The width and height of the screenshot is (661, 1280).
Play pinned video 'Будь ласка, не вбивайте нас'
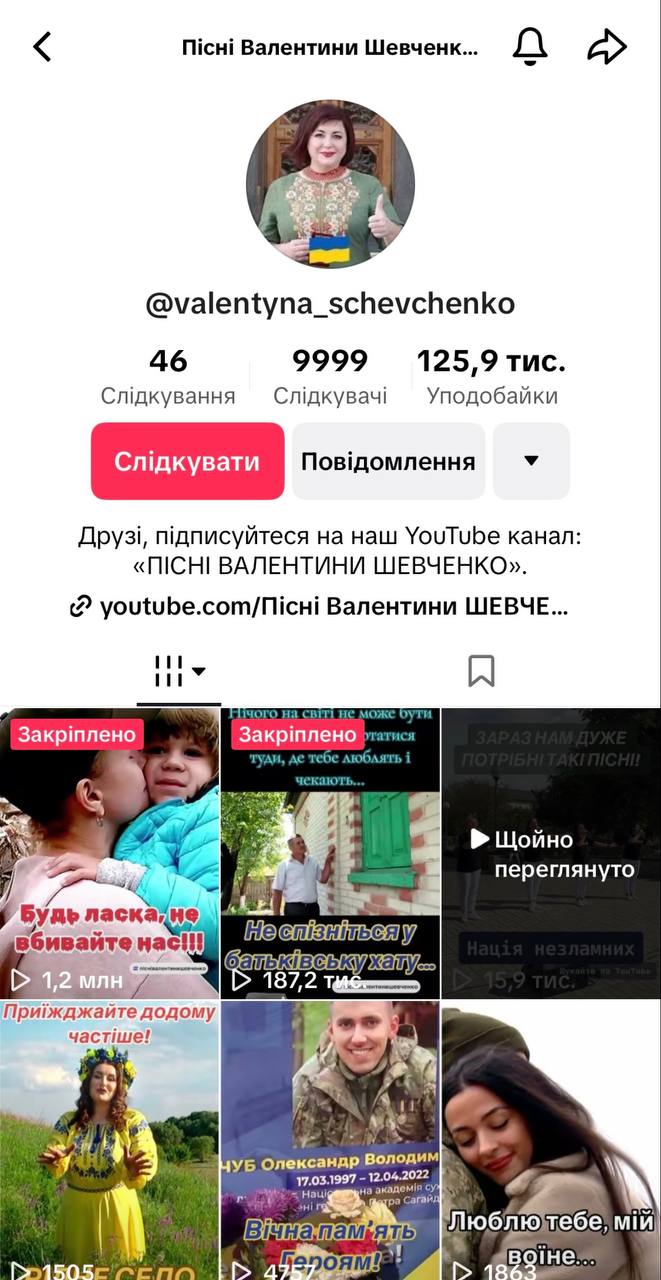pyautogui.click(x=110, y=853)
